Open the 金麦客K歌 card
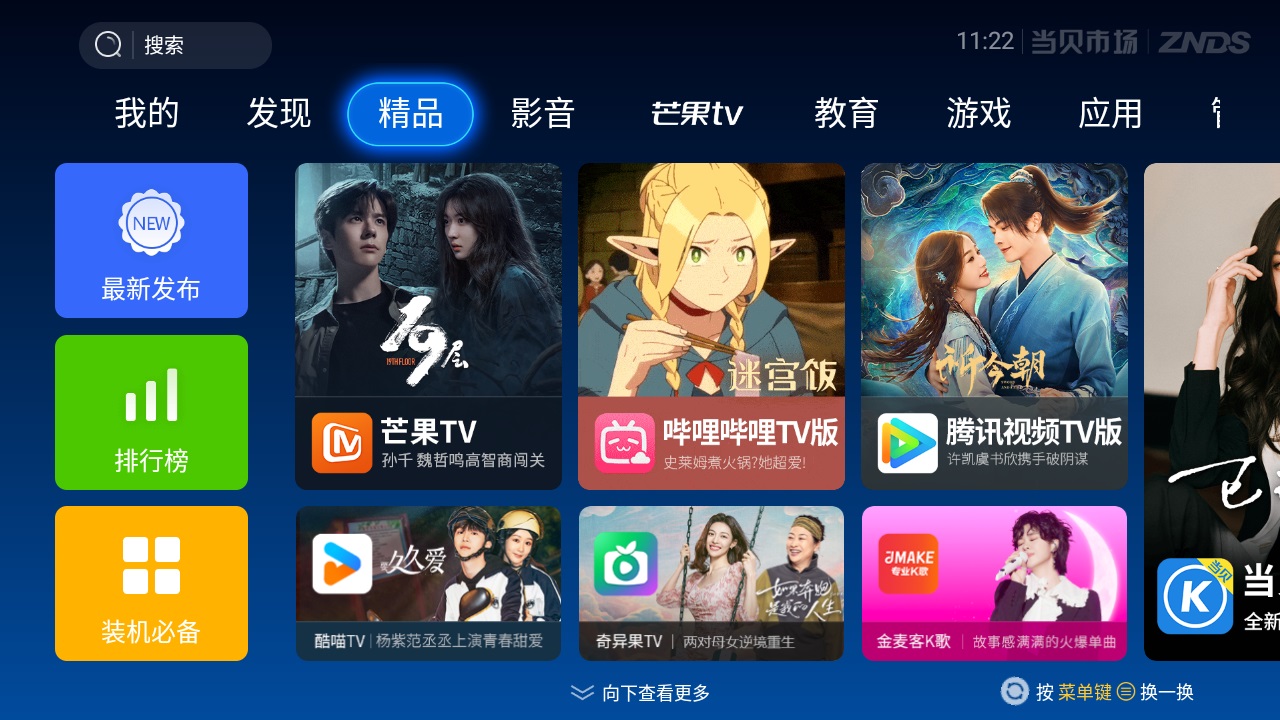1280x720 pixels. point(994,583)
